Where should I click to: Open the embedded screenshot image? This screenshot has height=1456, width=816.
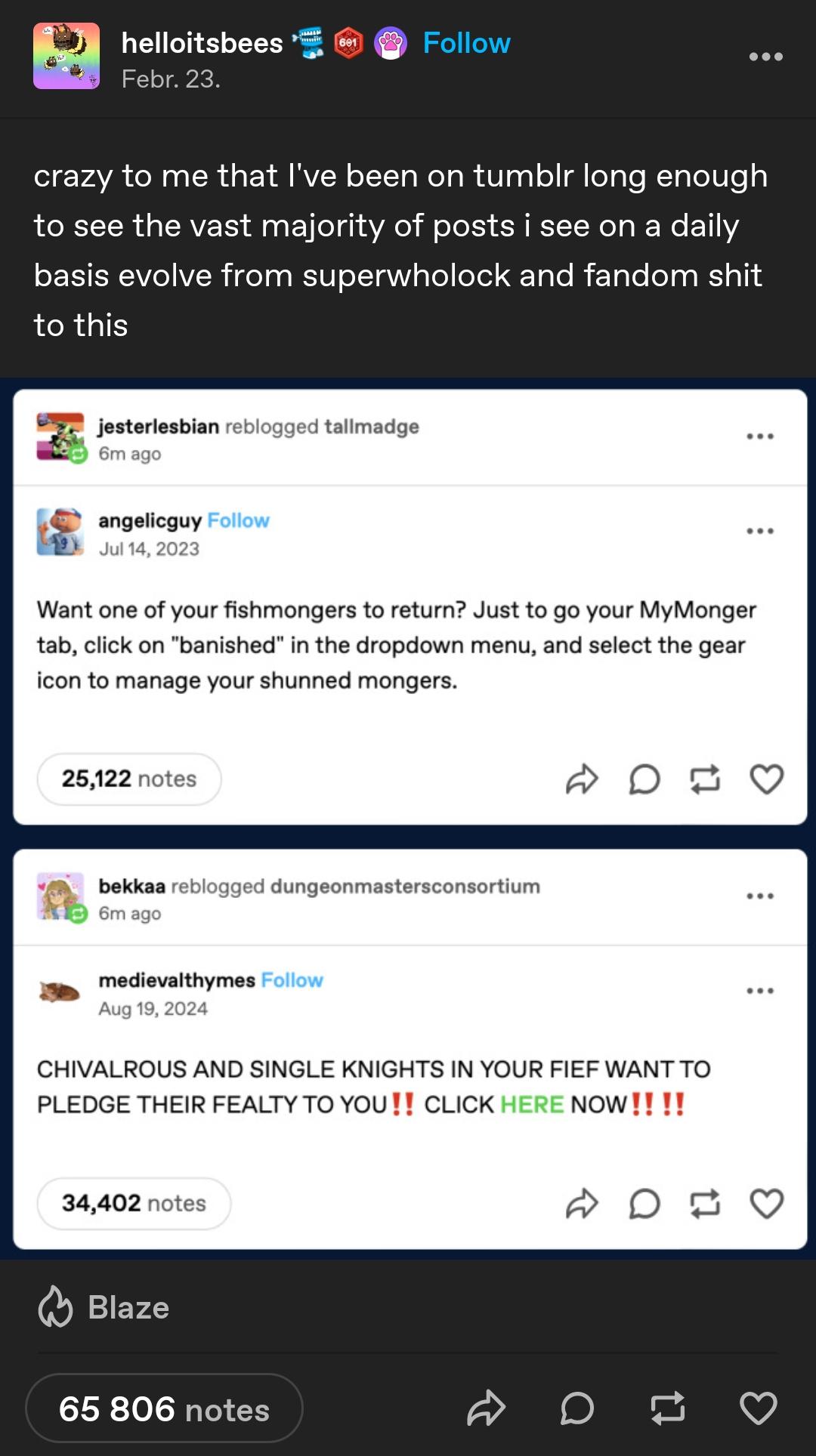(x=410, y=819)
